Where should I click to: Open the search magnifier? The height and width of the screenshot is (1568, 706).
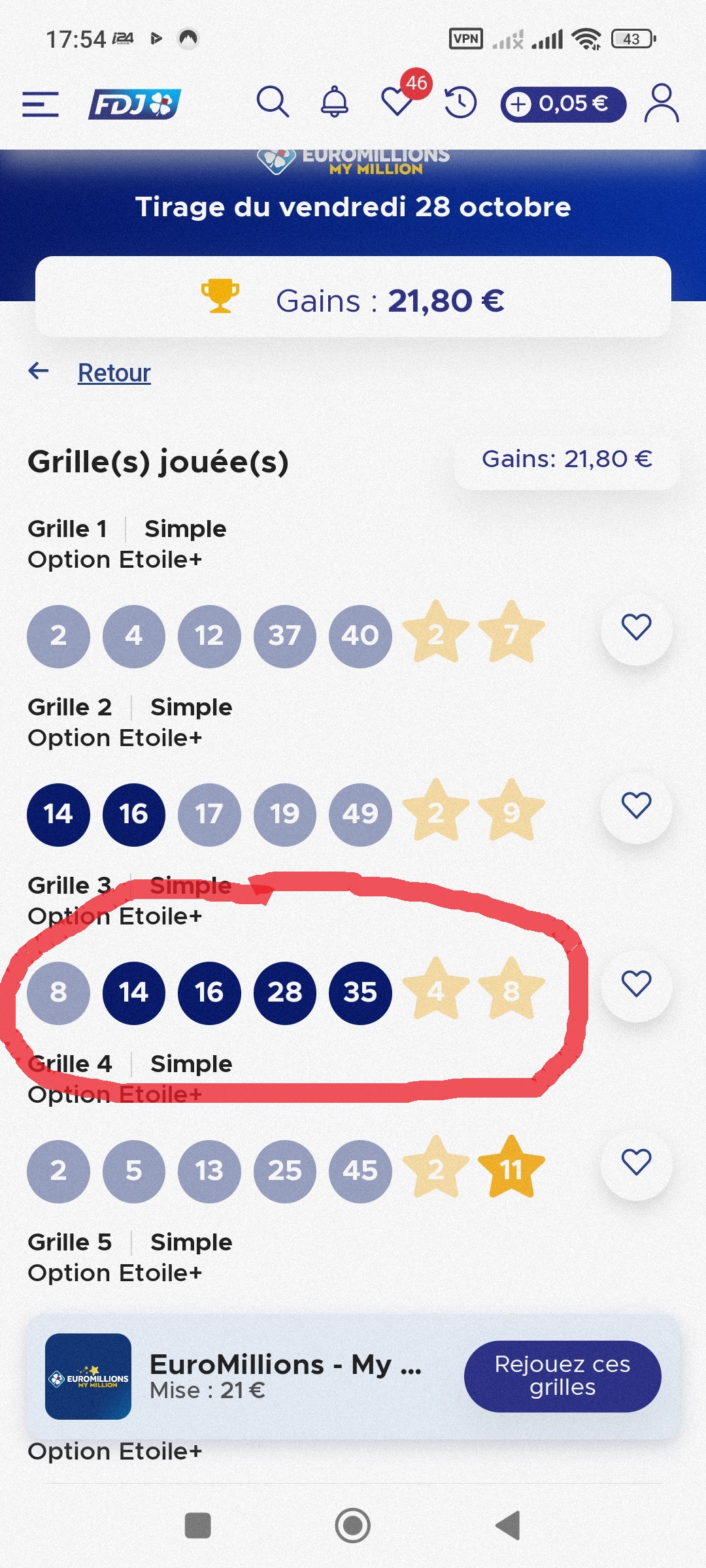(272, 103)
